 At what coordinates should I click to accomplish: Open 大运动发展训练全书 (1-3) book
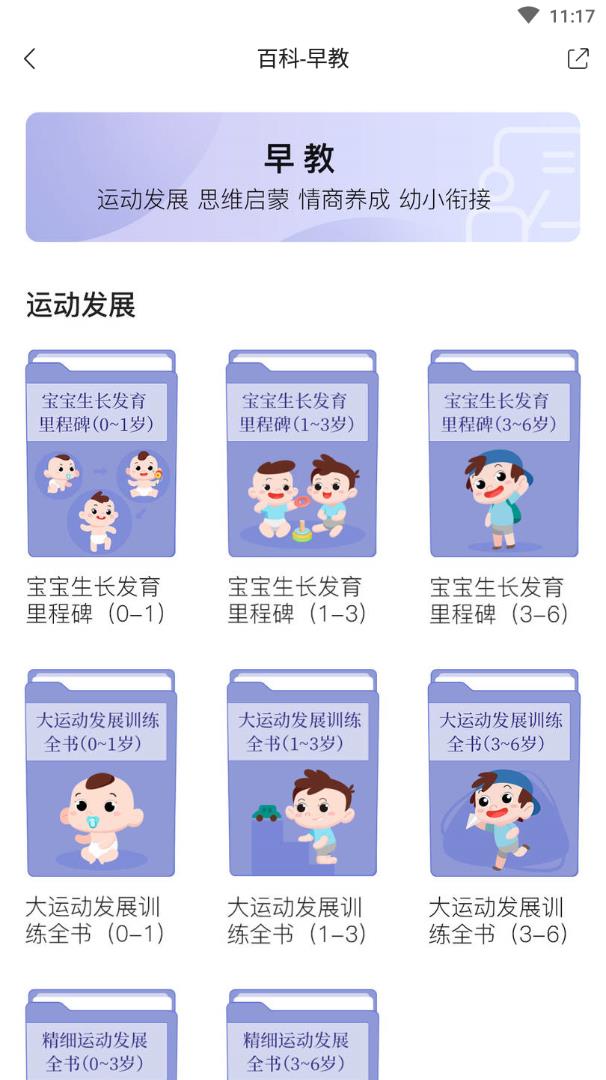tap(302, 774)
